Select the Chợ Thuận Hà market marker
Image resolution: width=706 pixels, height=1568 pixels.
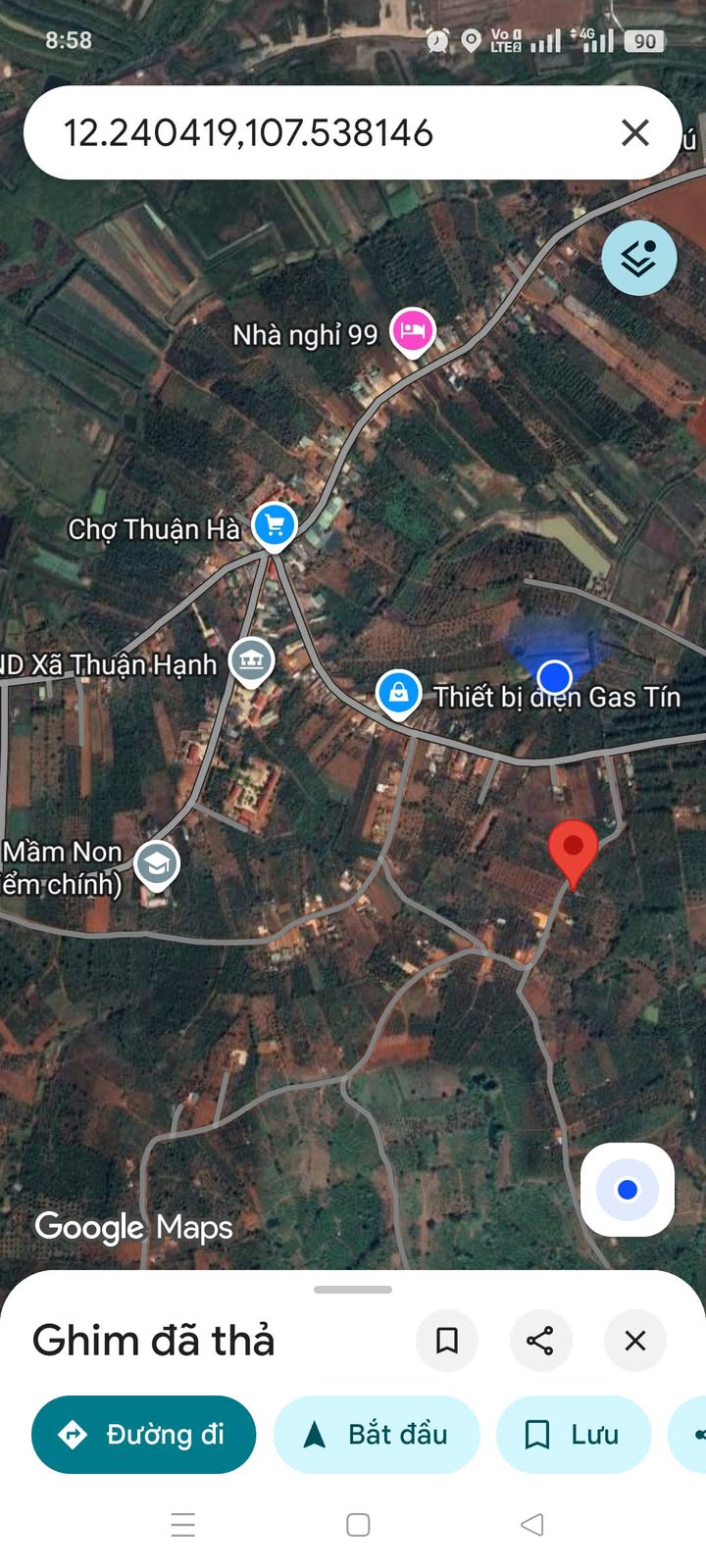tap(275, 525)
